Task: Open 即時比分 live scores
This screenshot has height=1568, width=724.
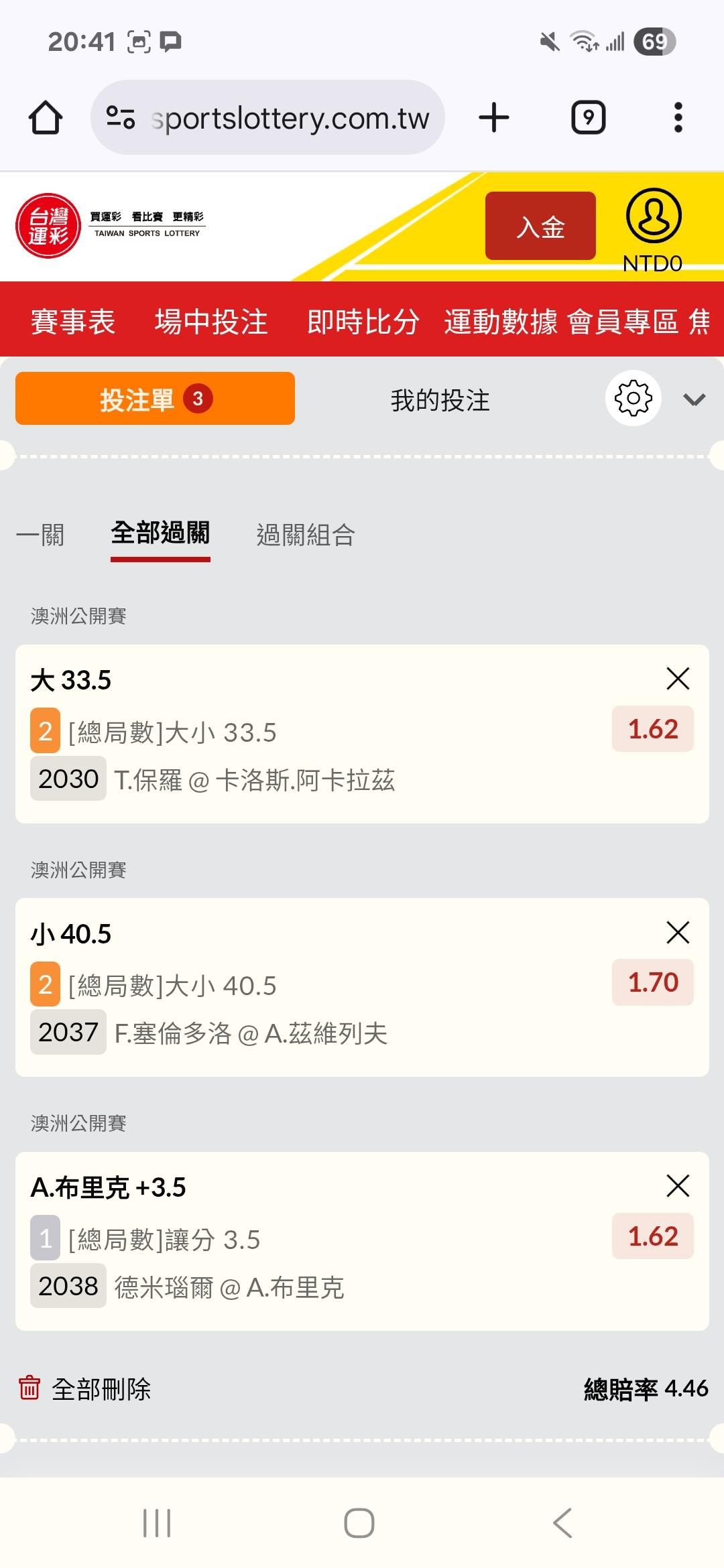Action: (x=363, y=322)
